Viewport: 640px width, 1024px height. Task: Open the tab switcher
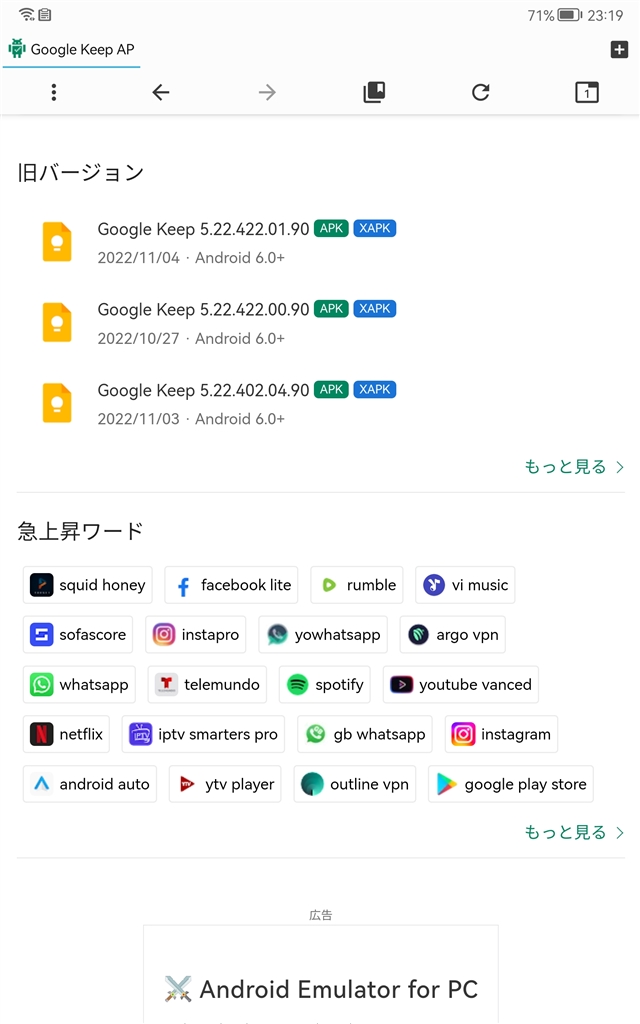587,92
